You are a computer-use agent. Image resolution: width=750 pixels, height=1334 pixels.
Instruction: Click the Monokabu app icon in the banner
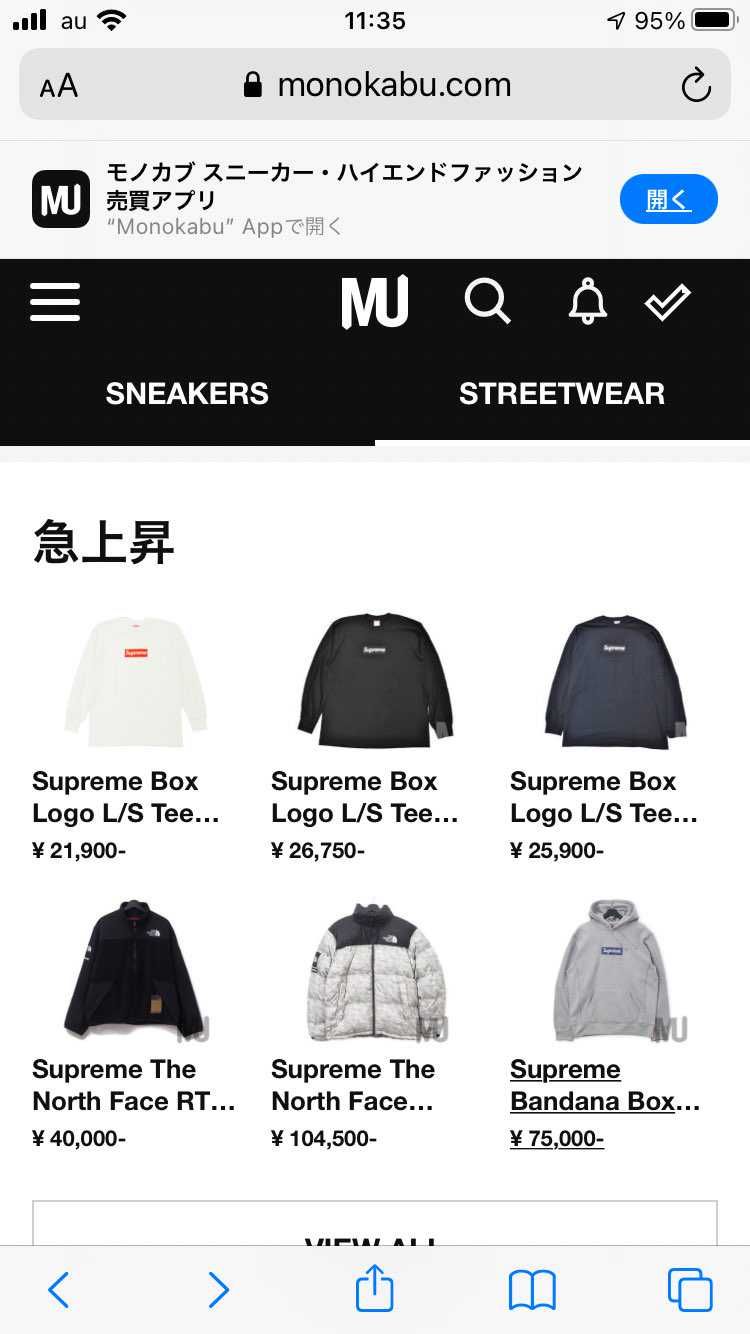click(x=60, y=198)
